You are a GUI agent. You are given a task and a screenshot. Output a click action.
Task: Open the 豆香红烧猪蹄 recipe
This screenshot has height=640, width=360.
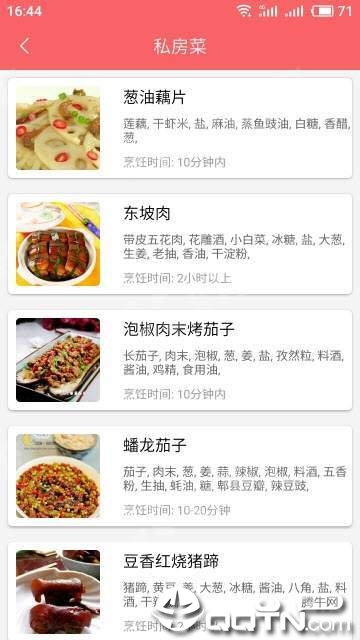pyautogui.click(x=180, y=591)
